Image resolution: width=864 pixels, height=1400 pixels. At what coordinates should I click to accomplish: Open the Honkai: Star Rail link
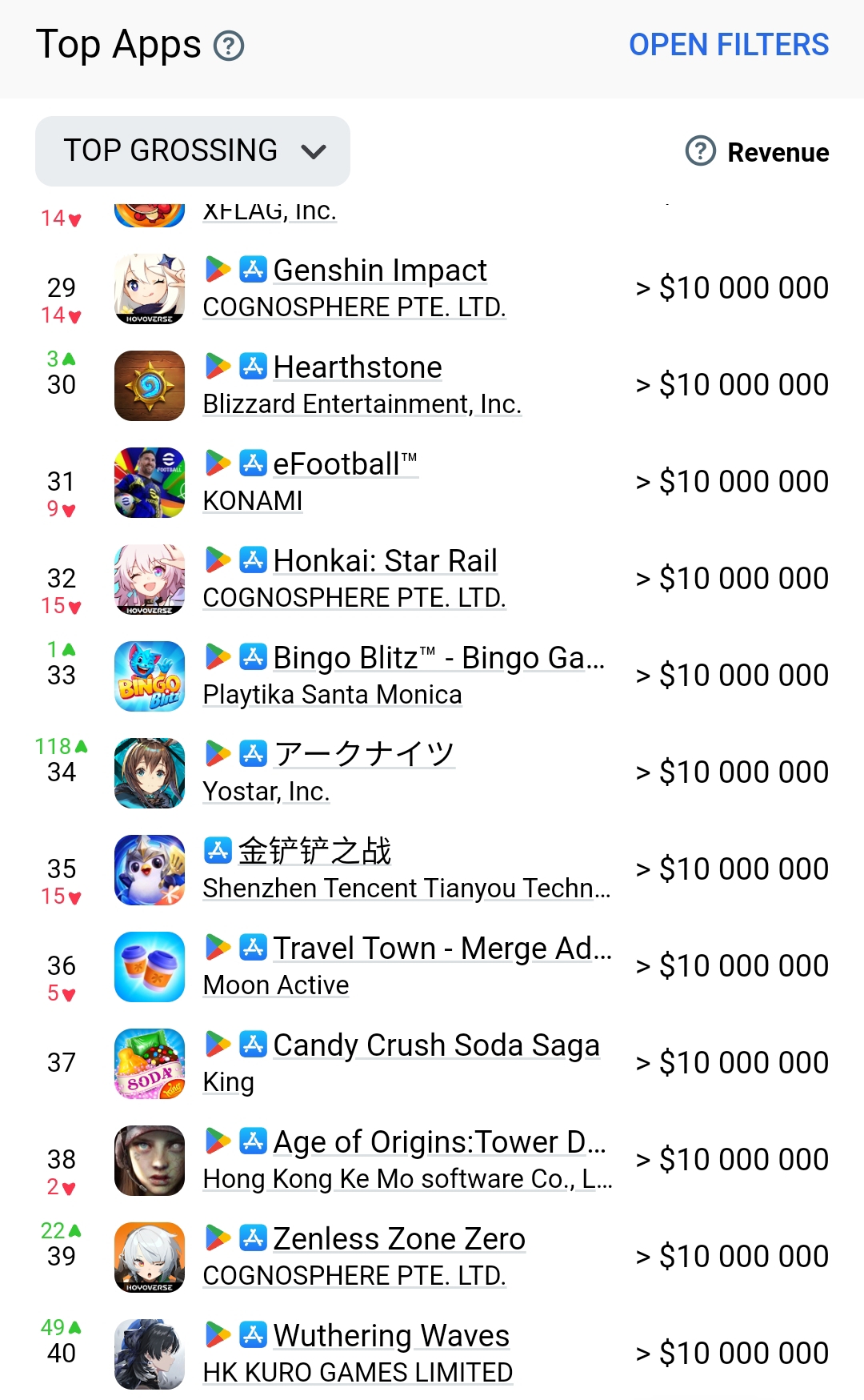pos(385,561)
